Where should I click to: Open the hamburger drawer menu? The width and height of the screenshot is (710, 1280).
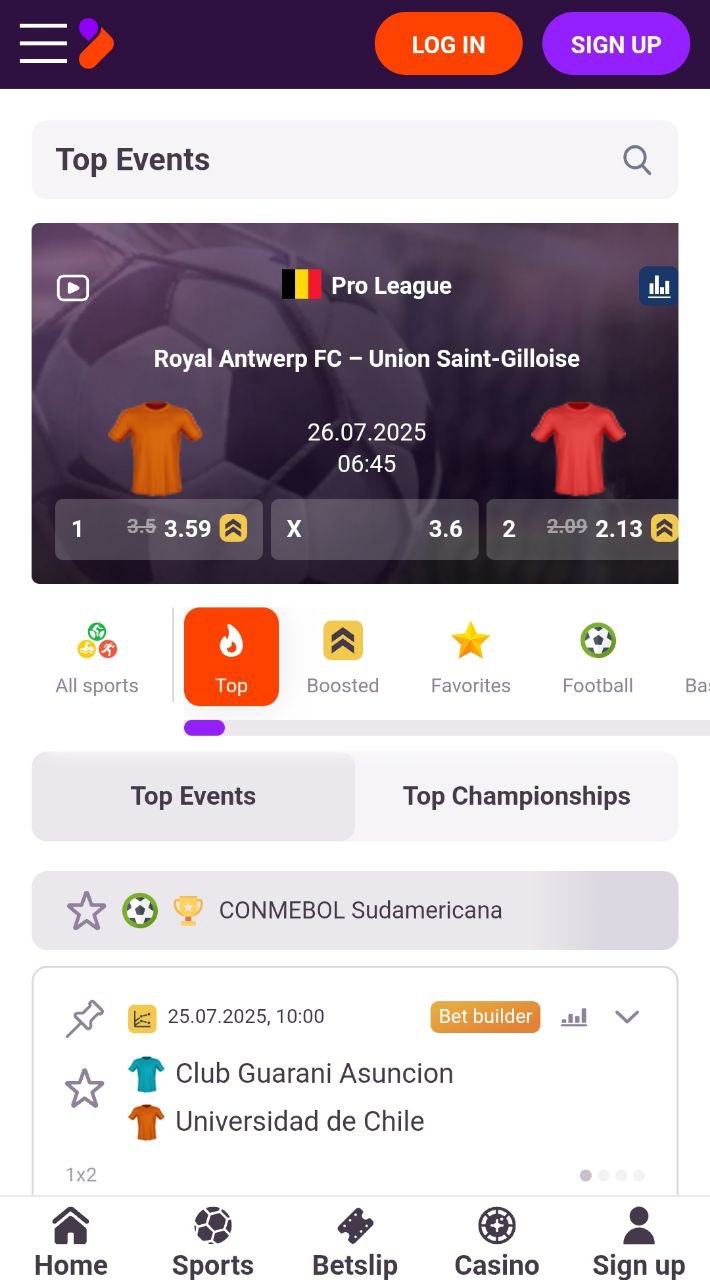tap(43, 43)
